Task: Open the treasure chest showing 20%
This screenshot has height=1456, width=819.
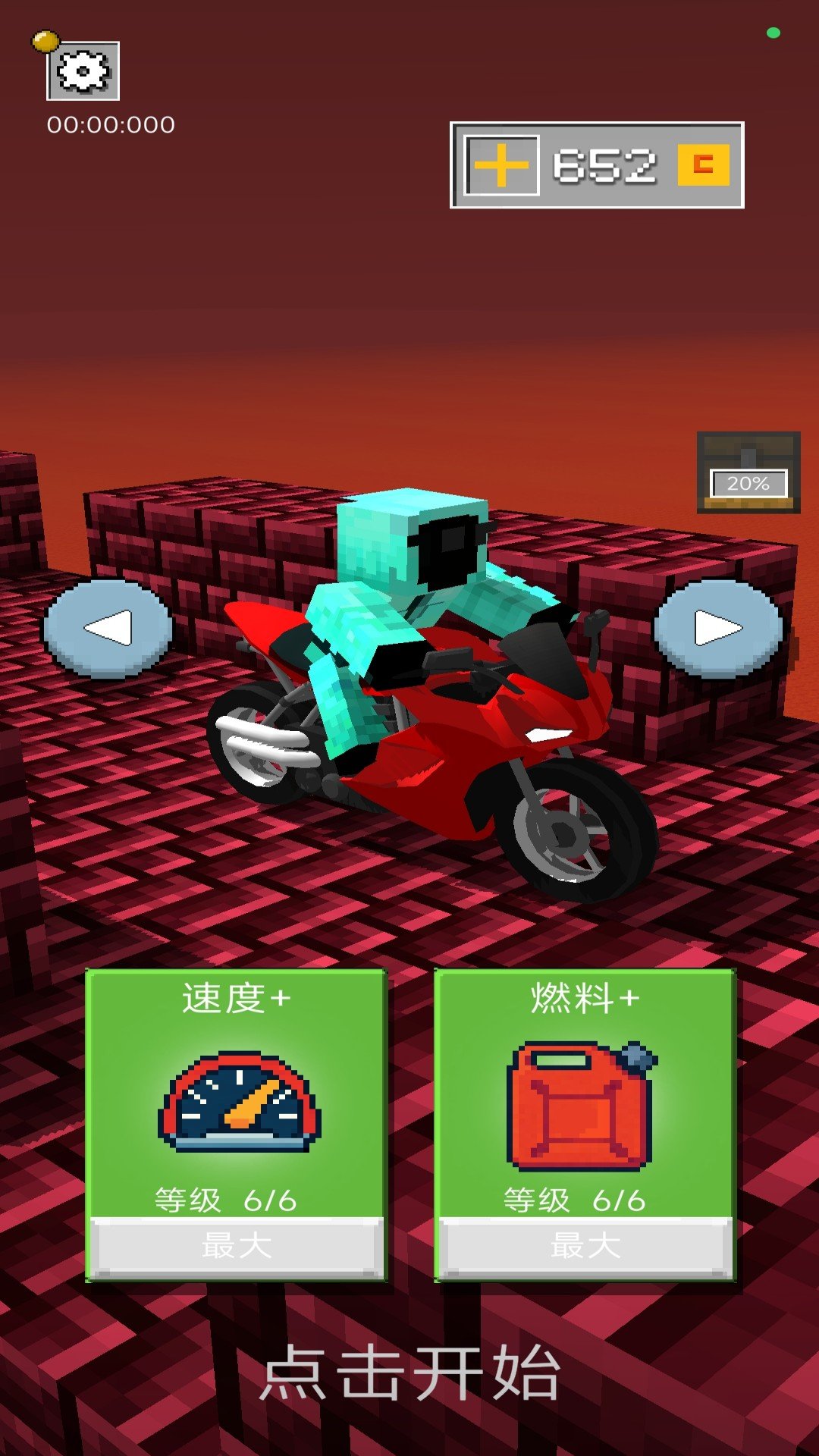Action: pos(748,472)
